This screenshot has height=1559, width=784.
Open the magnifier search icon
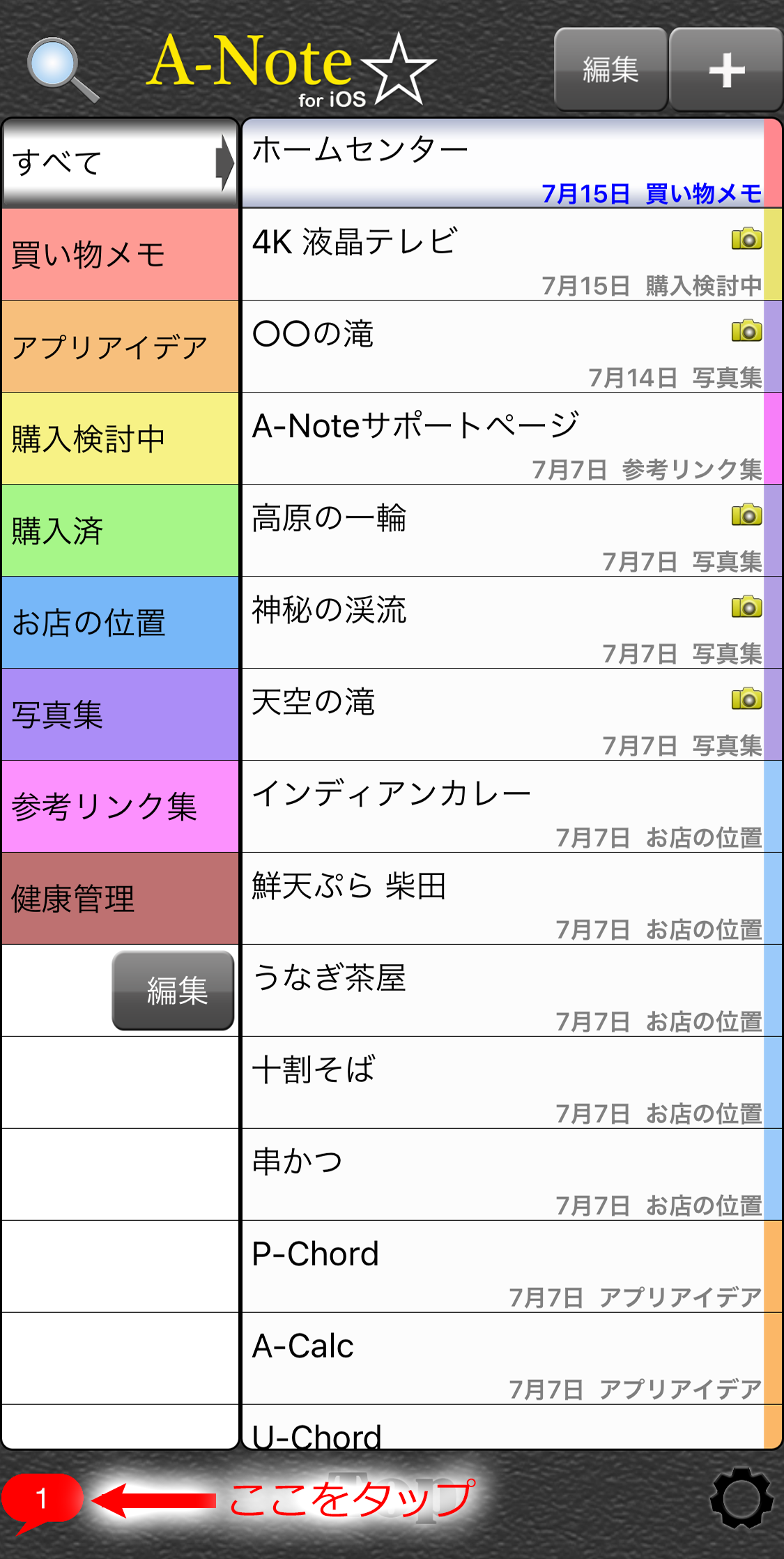pyautogui.click(x=63, y=70)
